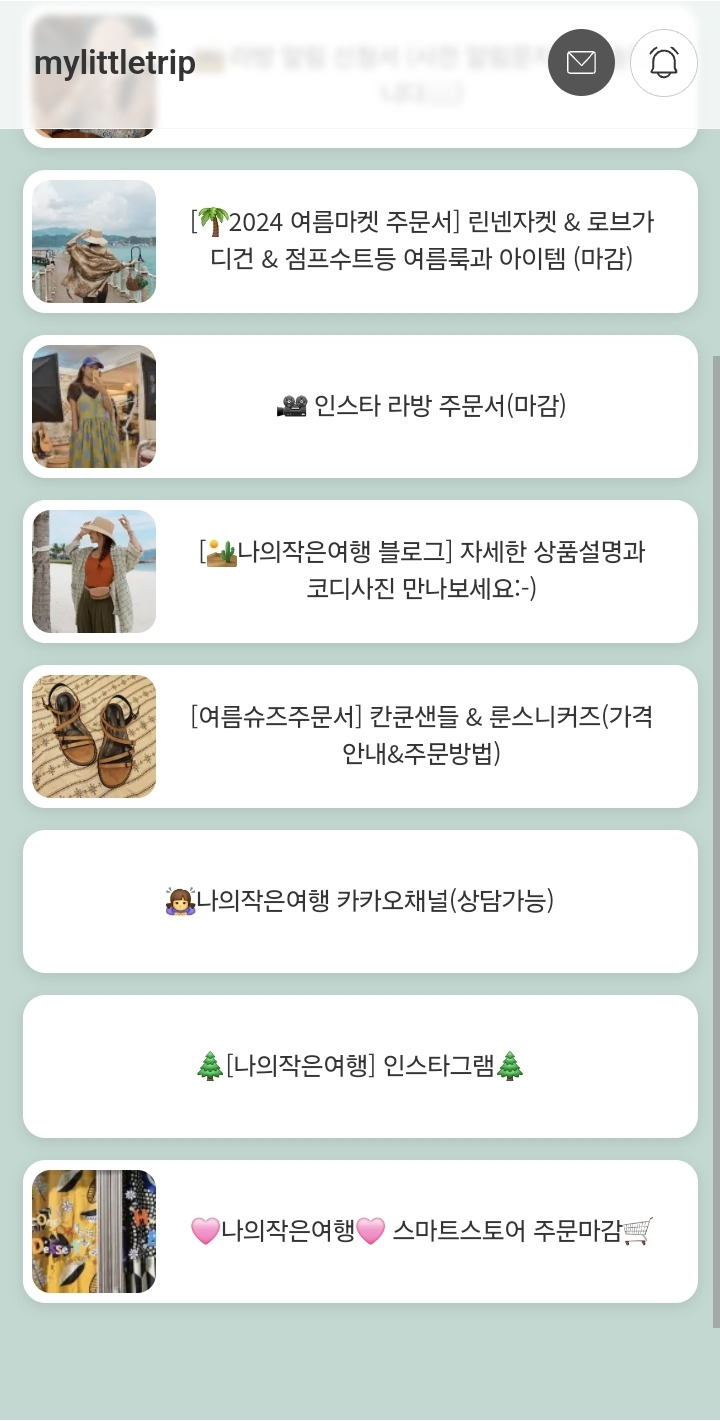Open the 여름슈즈주문서 칸쿤샌들 link
Screen dimensions: 720x1421
point(420,736)
